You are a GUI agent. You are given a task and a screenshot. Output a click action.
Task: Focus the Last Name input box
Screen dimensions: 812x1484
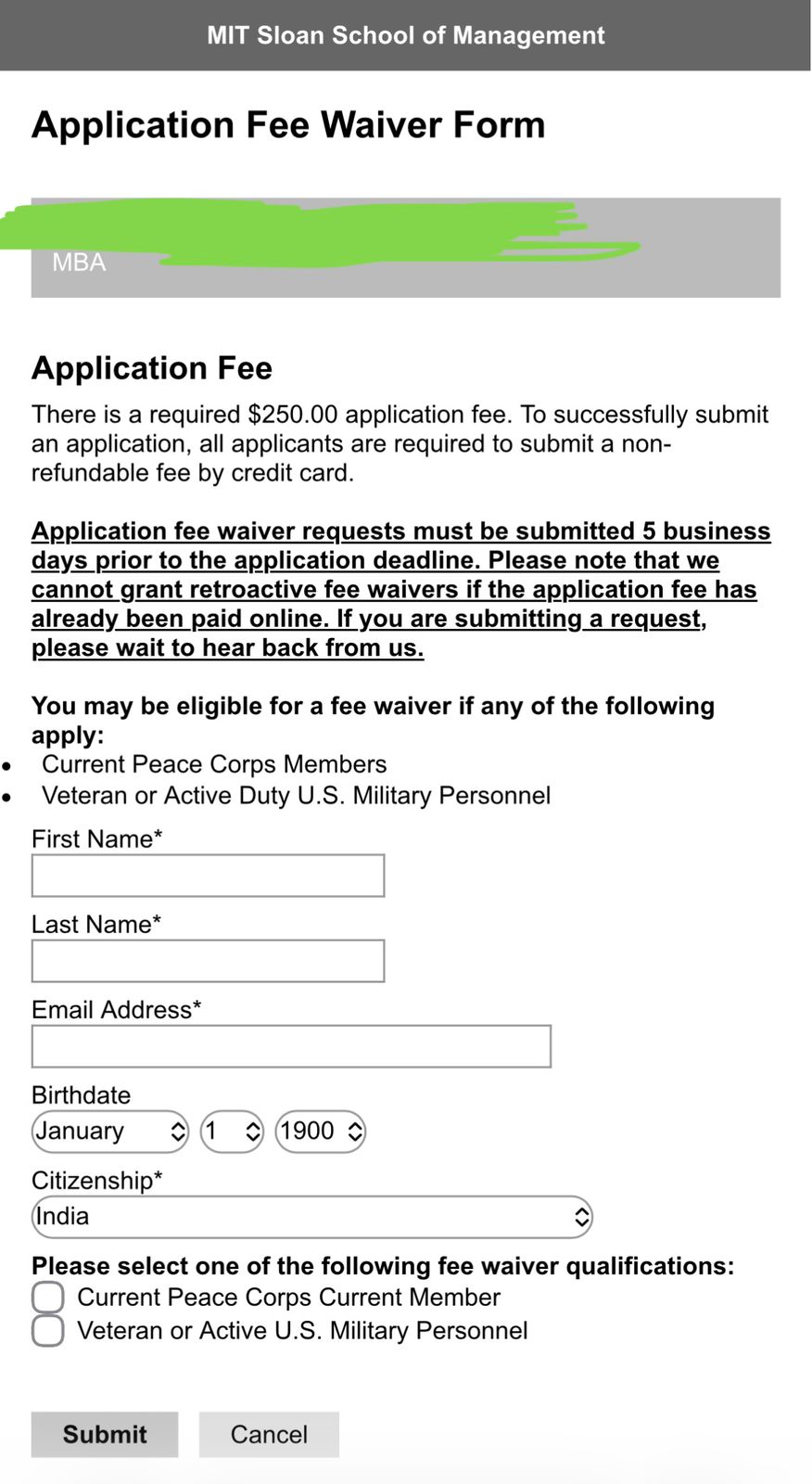pos(208,961)
